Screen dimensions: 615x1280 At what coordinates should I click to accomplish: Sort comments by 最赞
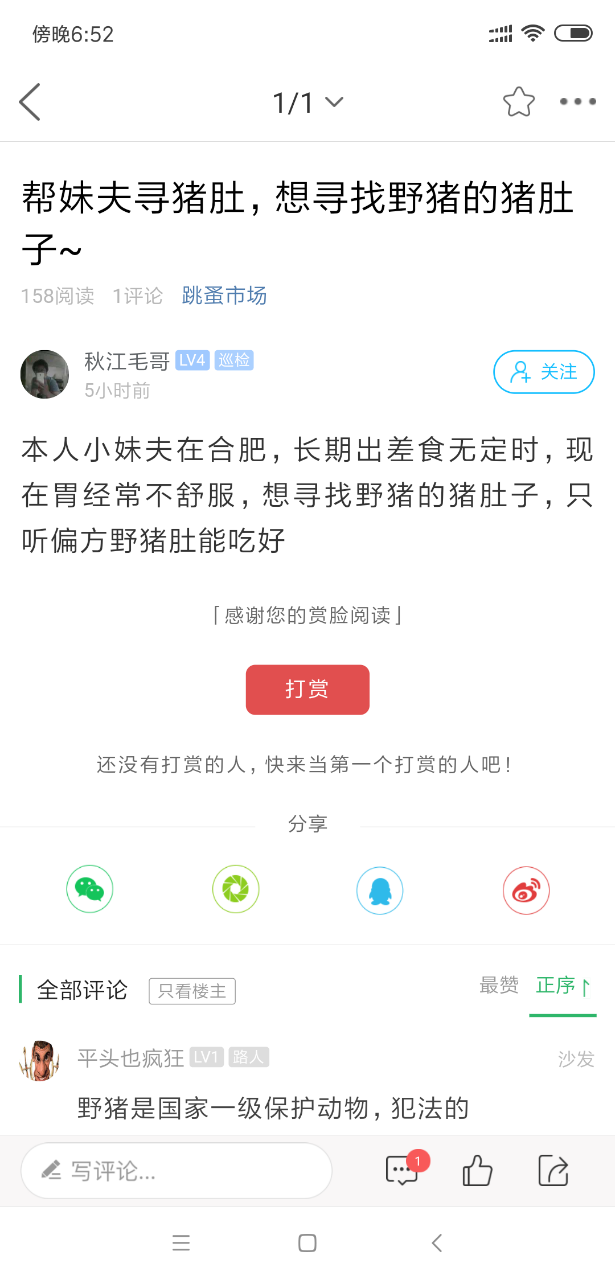point(499,986)
